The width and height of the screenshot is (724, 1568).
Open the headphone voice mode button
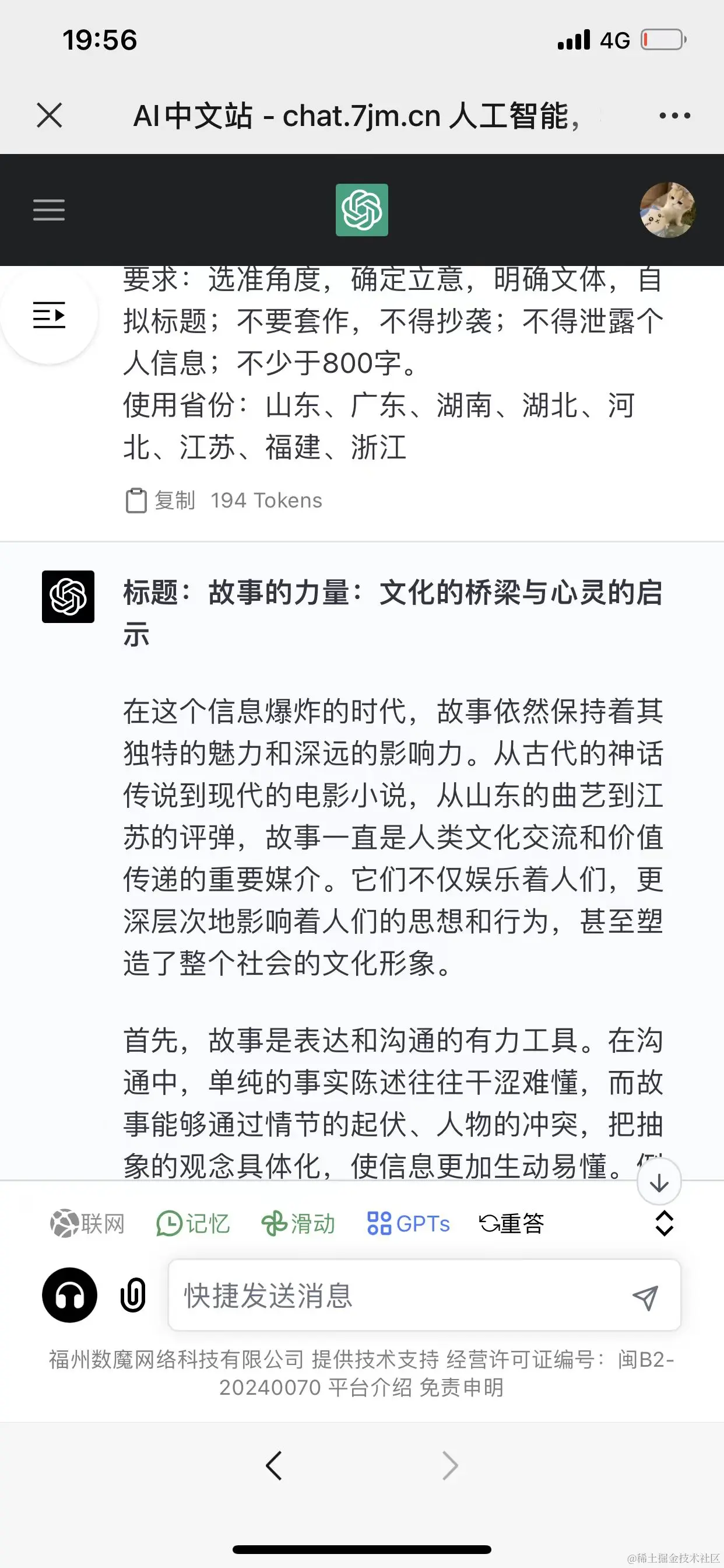69,1294
